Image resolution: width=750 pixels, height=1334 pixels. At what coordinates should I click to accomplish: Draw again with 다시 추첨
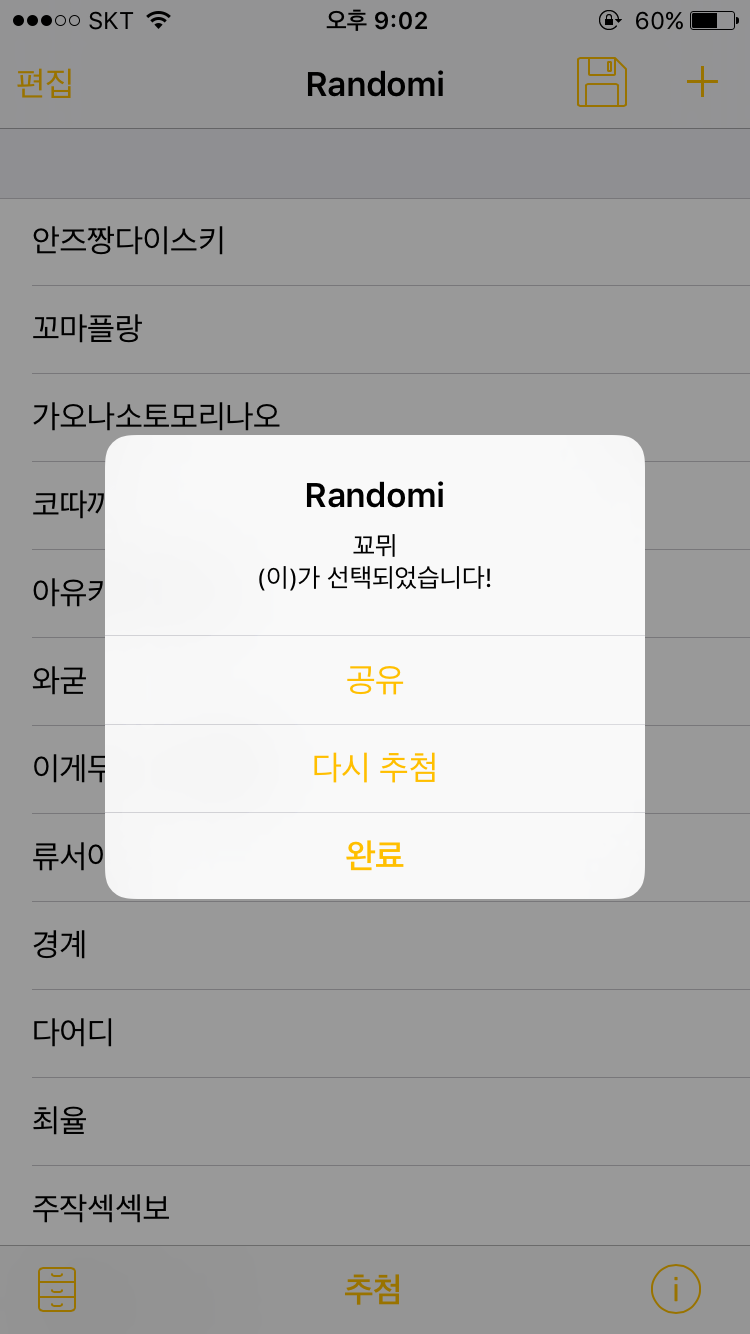(375, 768)
